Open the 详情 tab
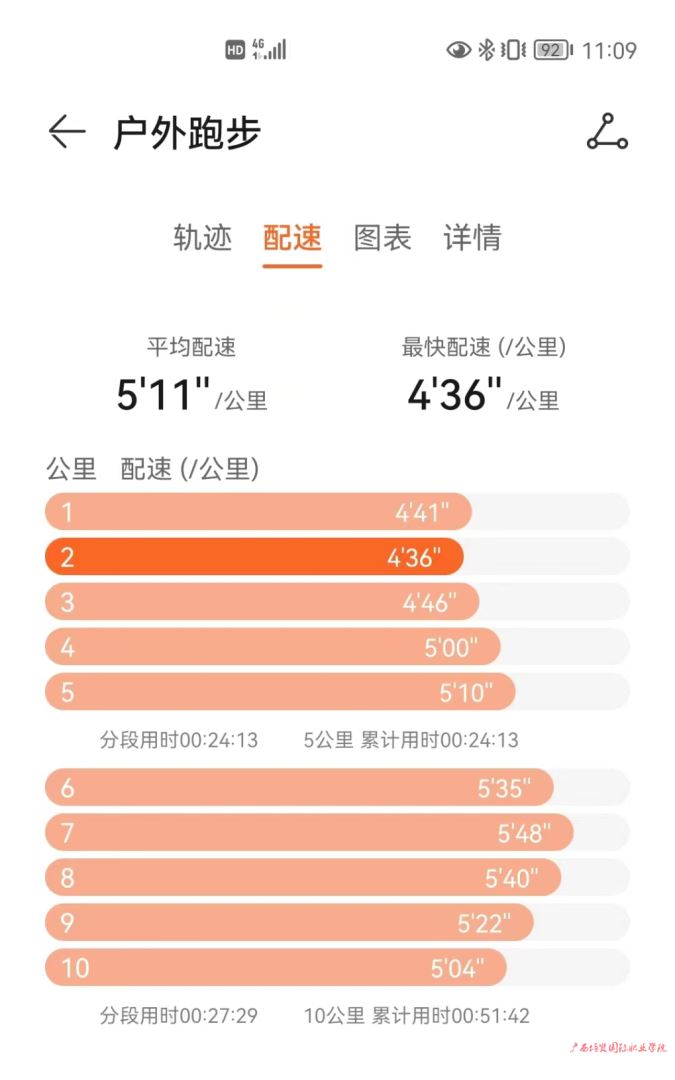This screenshot has width=675, height=1080. [x=472, y=238]
